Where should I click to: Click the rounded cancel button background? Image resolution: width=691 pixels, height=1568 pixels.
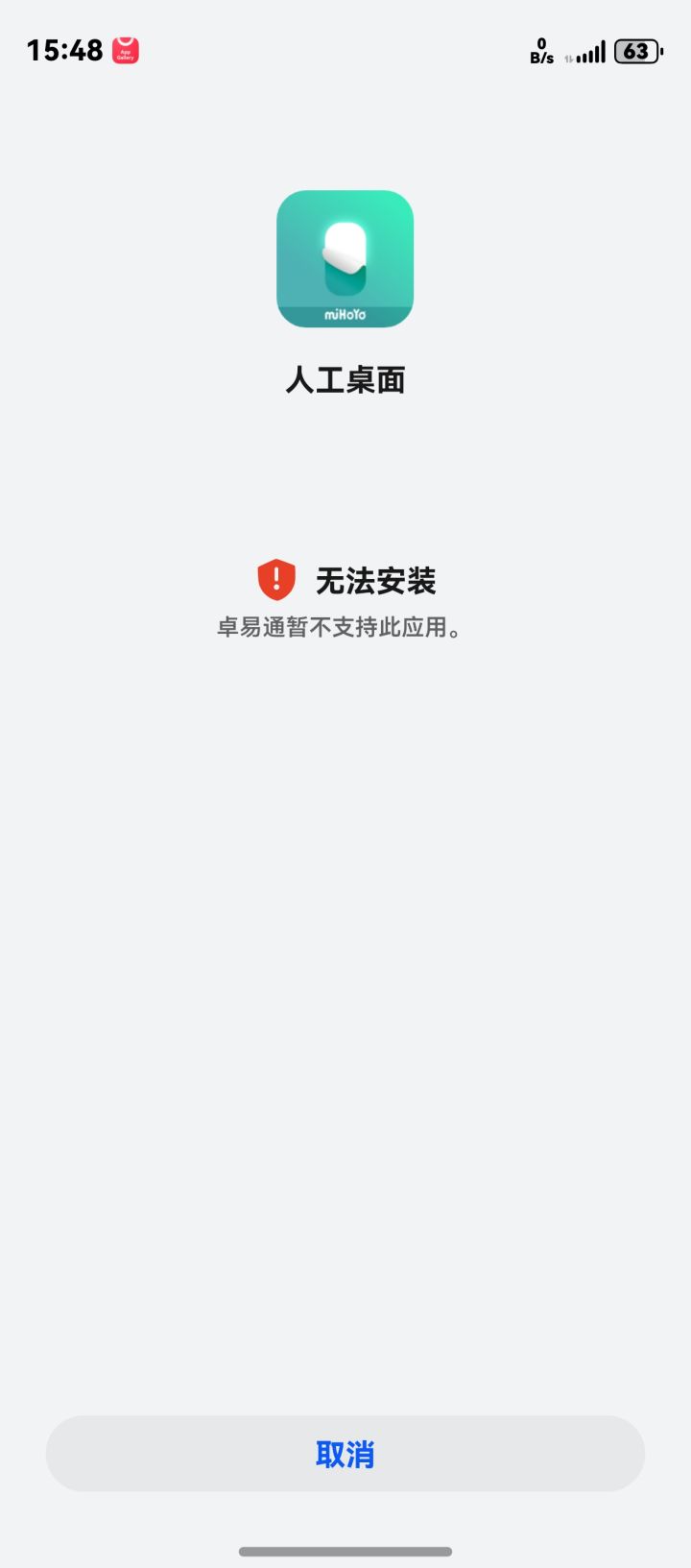point(345,1454)
